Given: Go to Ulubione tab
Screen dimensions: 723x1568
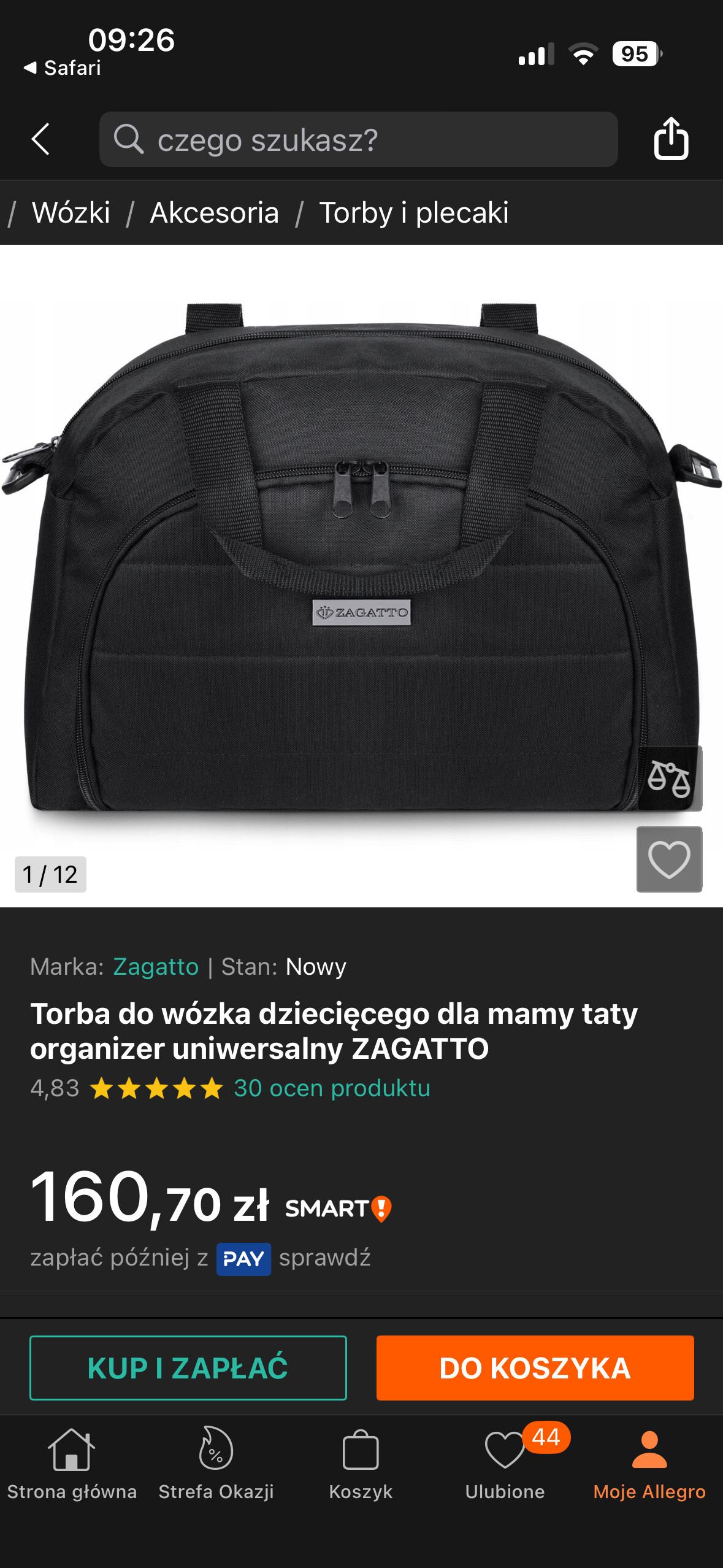Looking at the screenshot, I should point(505,1464).
